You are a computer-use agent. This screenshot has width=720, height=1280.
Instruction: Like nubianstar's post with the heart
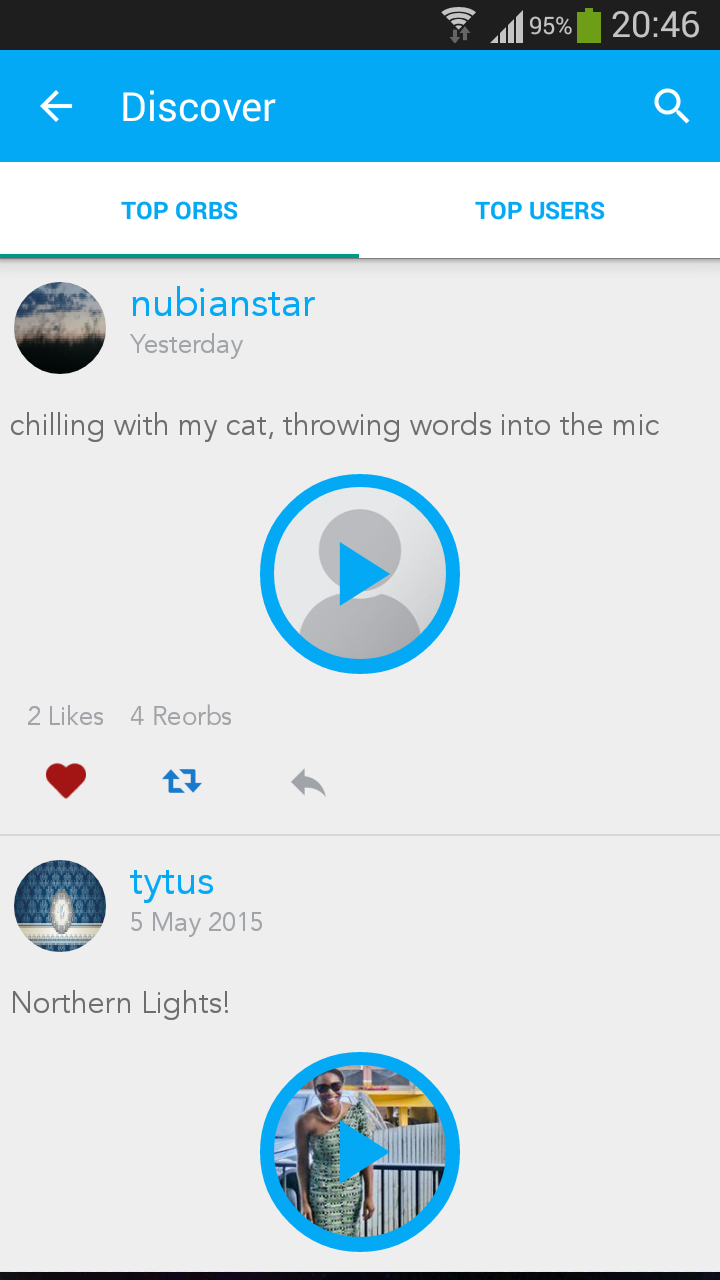pyautogui.click(x=66, y=780)
